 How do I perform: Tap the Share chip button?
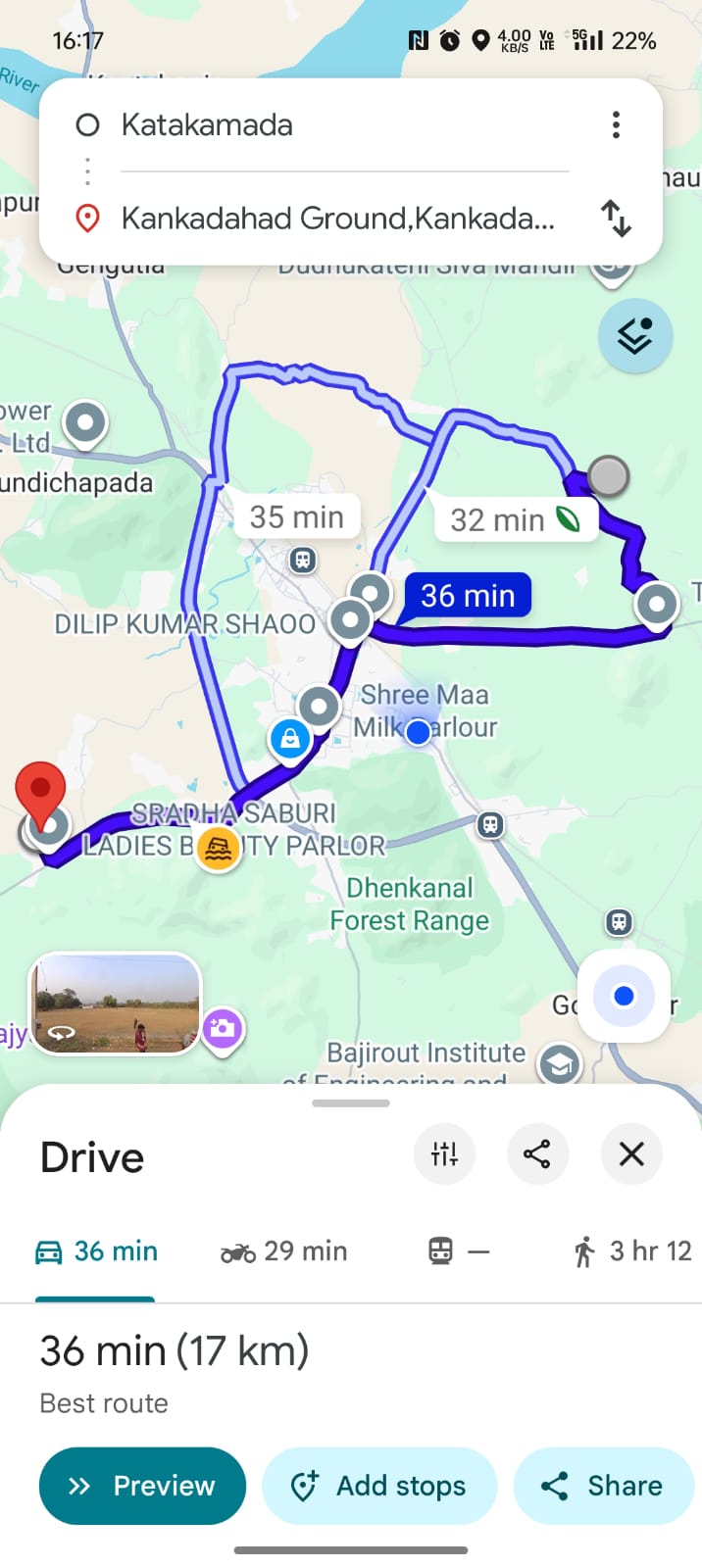[x=603, y=1486]
